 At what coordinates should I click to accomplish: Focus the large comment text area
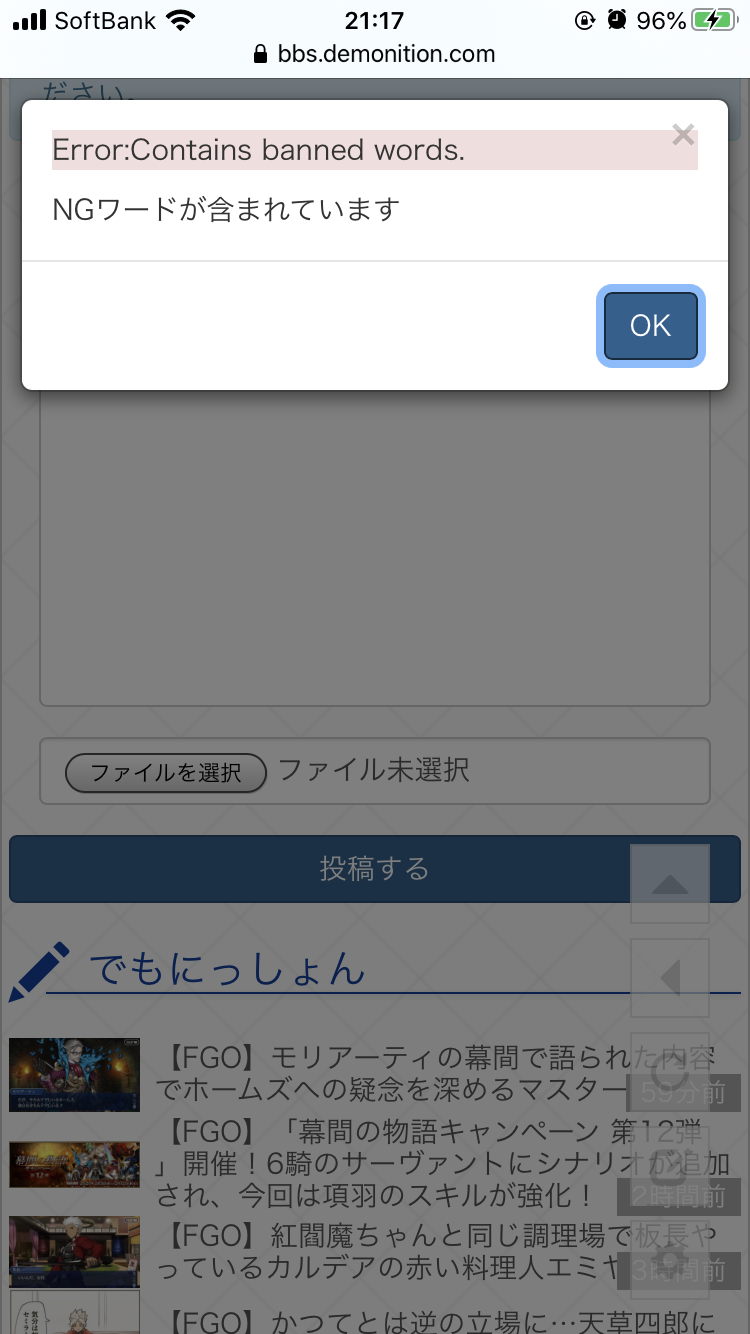click(x=374, y=550)
